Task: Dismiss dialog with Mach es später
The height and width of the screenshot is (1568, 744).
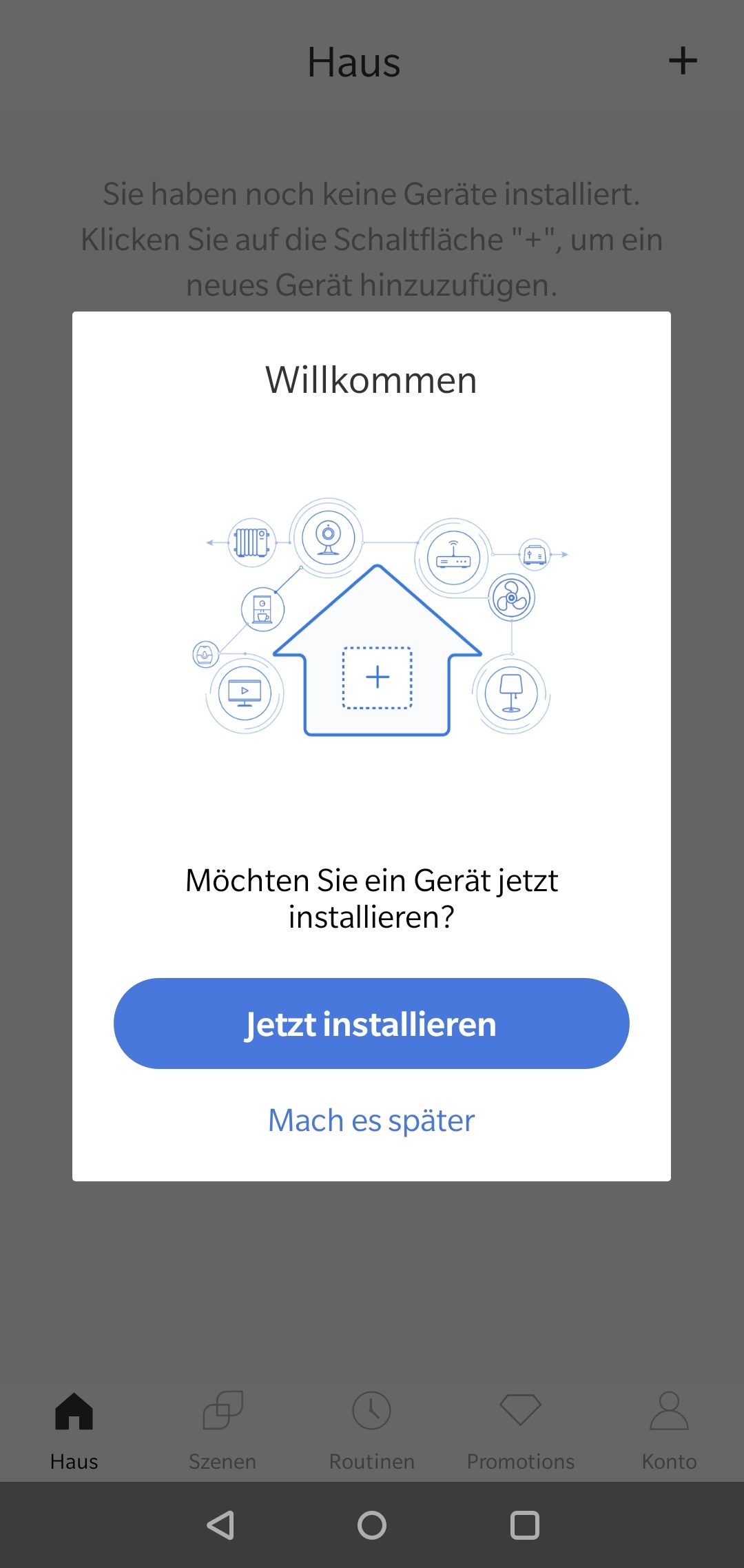Action: coord(371,1121)
